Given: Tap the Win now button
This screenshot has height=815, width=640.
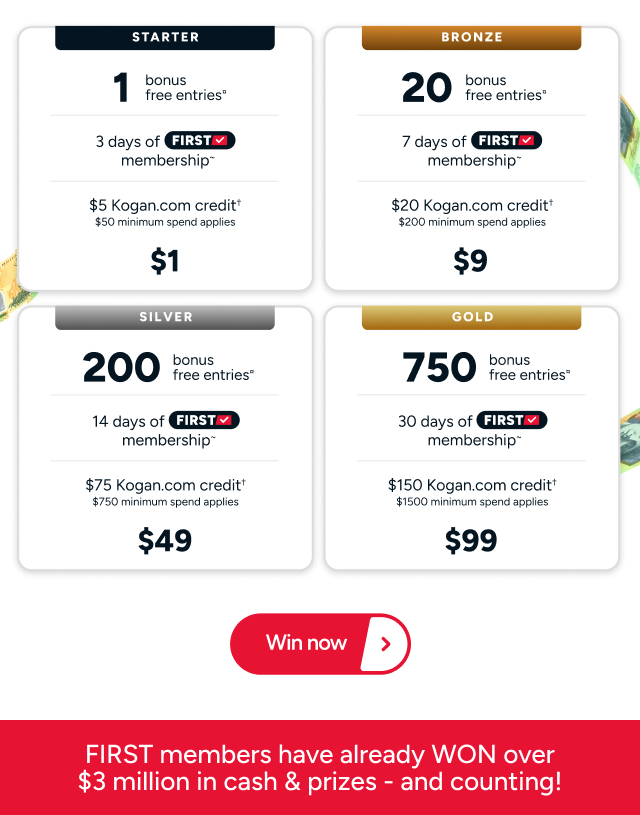Looking at the screenshot, I should tap(320, 643).
